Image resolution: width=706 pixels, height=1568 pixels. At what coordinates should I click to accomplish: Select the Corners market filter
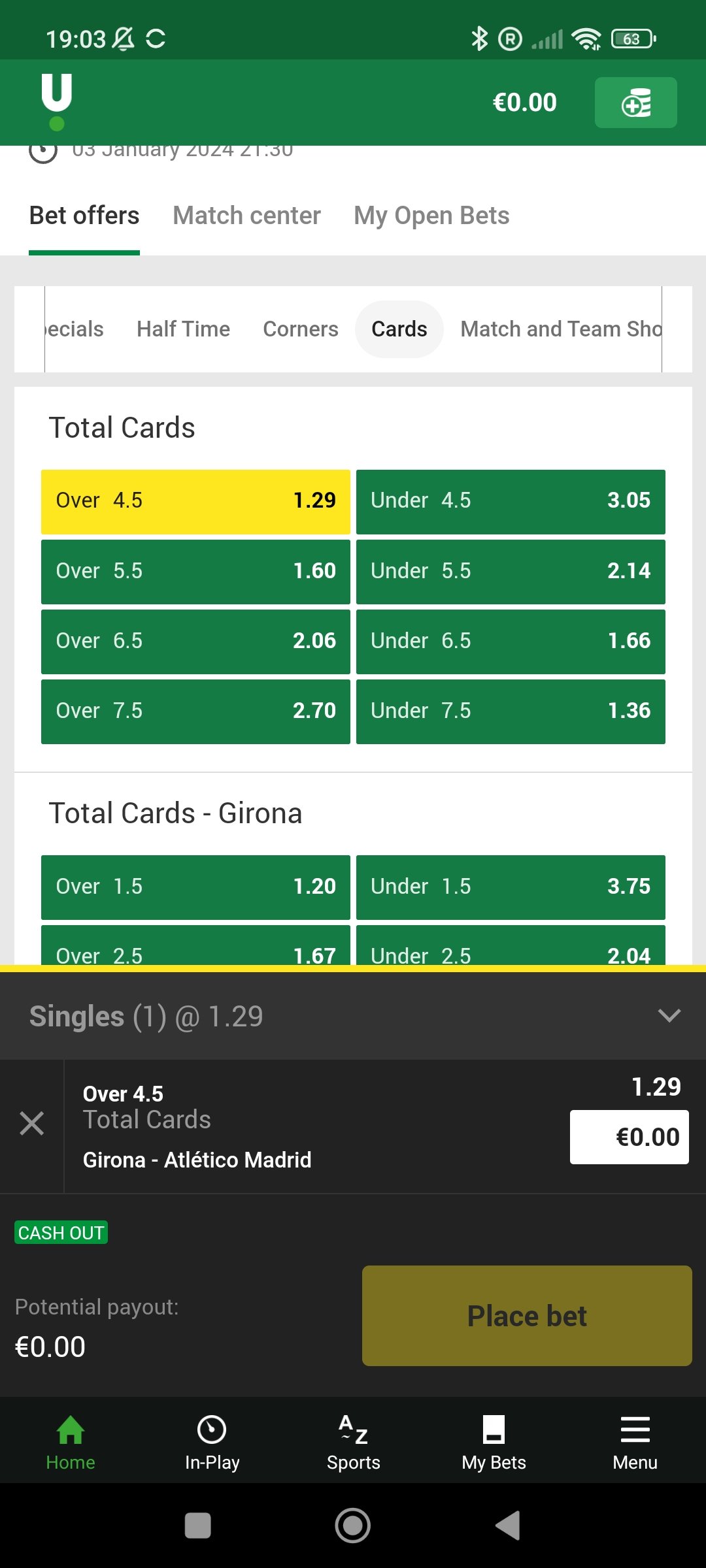point(301,329)
